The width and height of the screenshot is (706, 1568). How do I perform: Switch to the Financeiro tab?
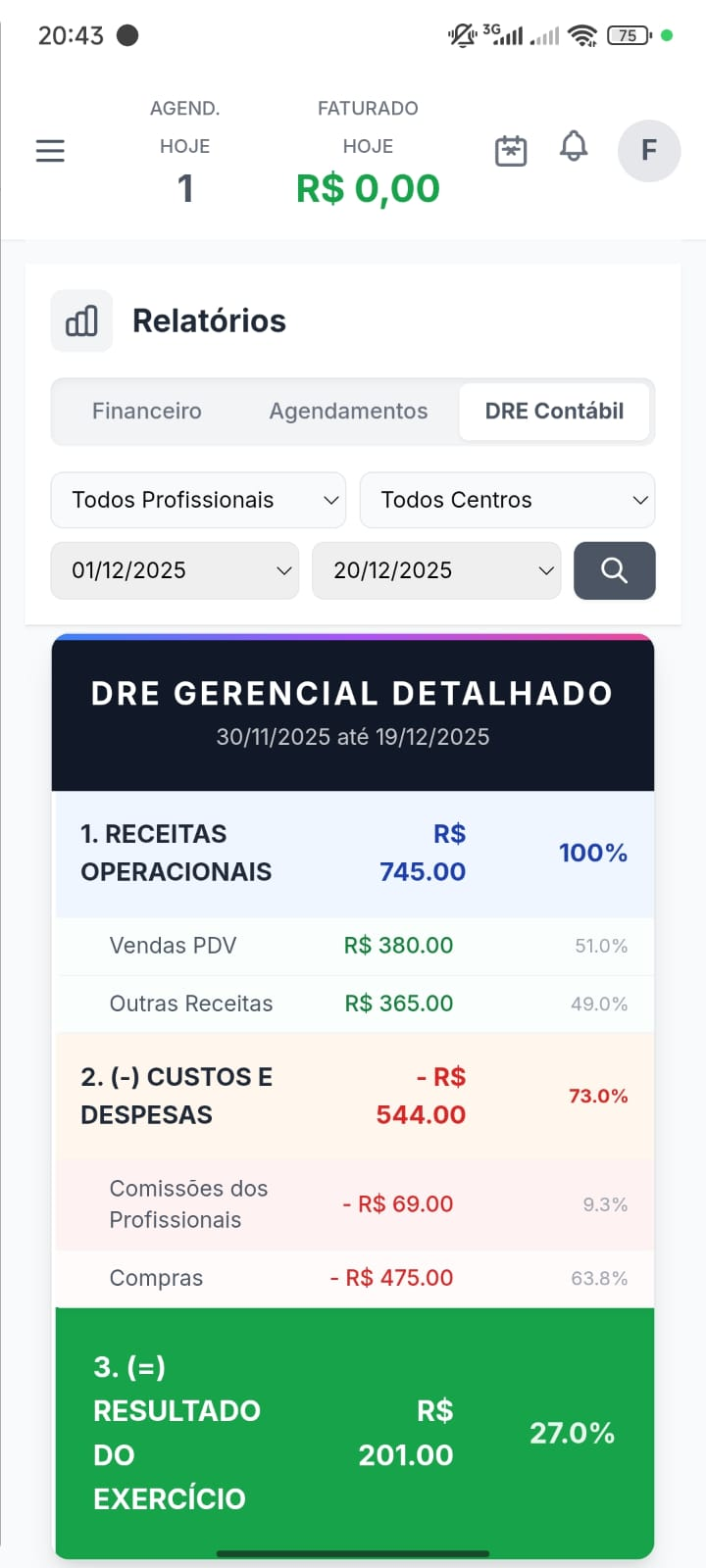coord(146,411)
